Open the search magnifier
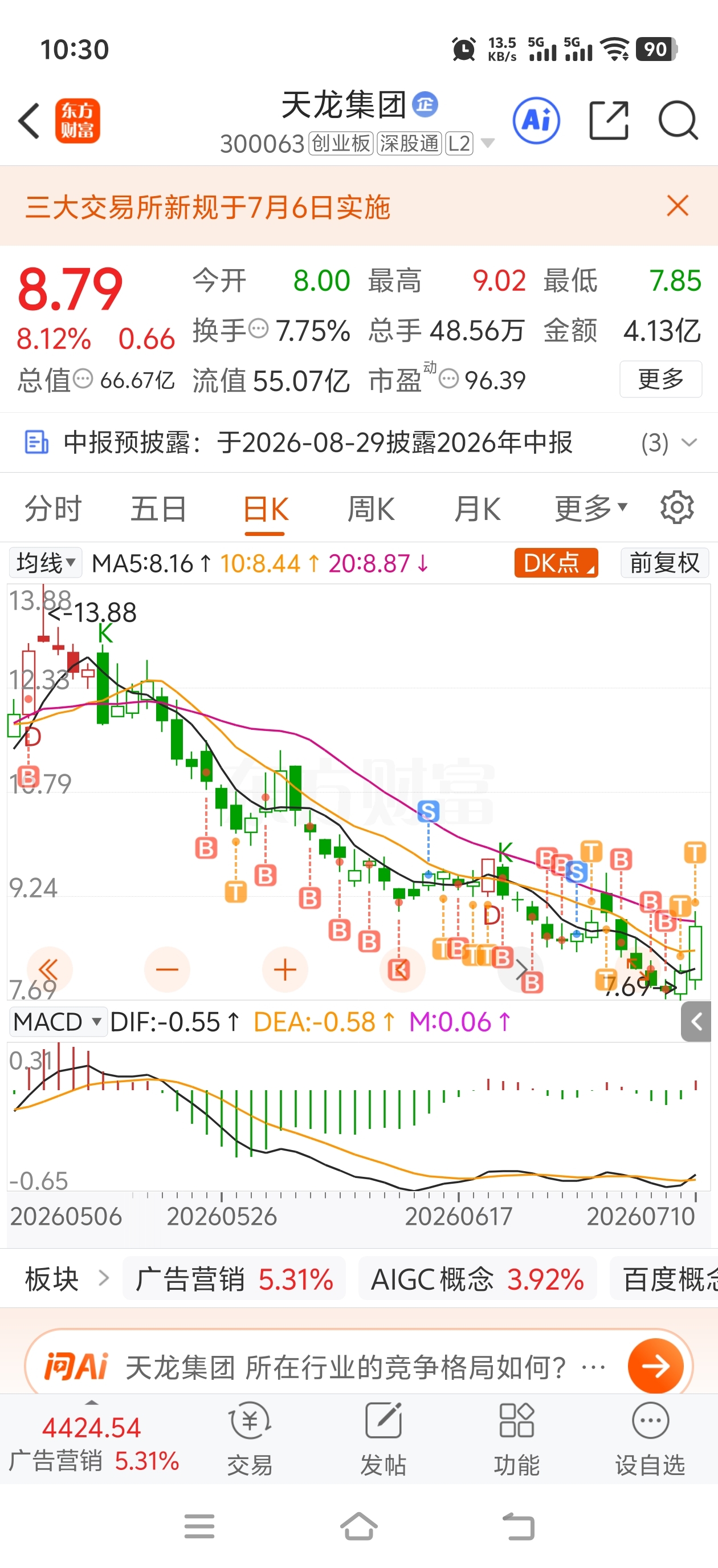718x1568 pixels. (x=678, y=120)
